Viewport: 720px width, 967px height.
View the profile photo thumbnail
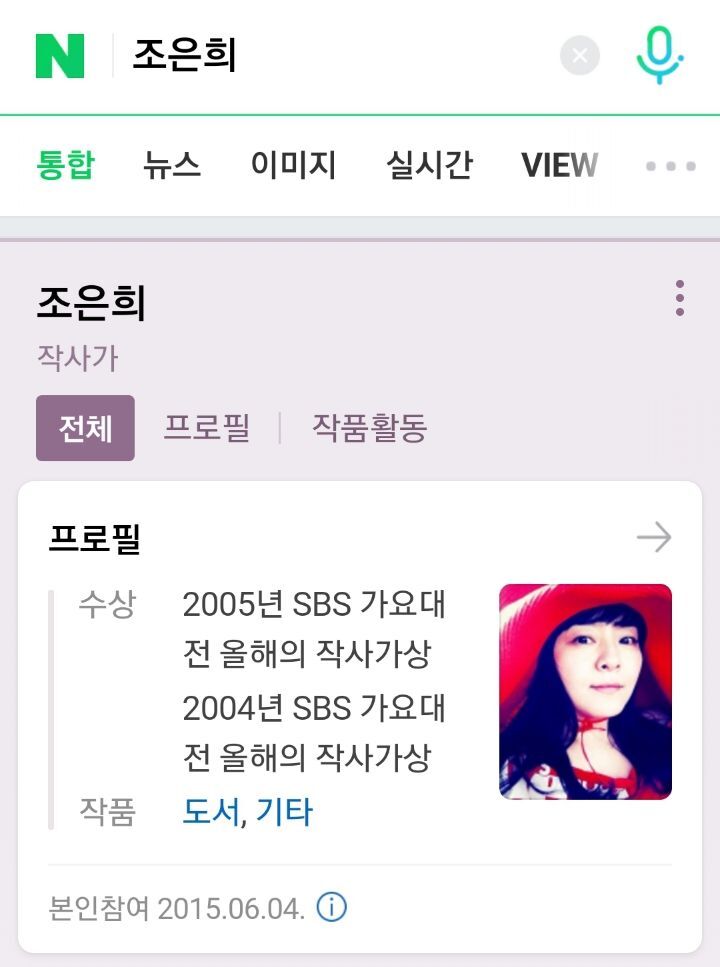click(585, 690)
